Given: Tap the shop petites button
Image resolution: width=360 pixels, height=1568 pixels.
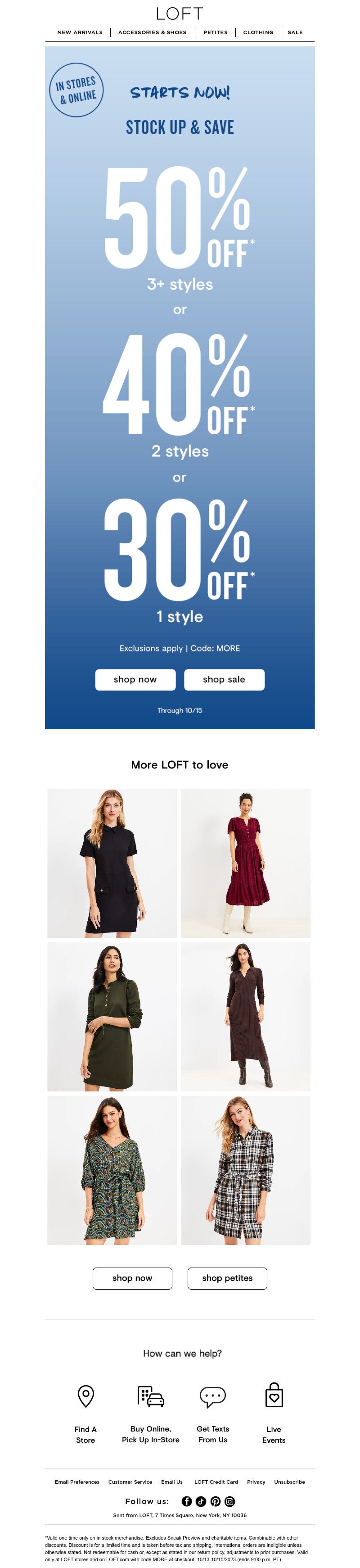Looking at the screenshot, I should [x=227, y=1278].
